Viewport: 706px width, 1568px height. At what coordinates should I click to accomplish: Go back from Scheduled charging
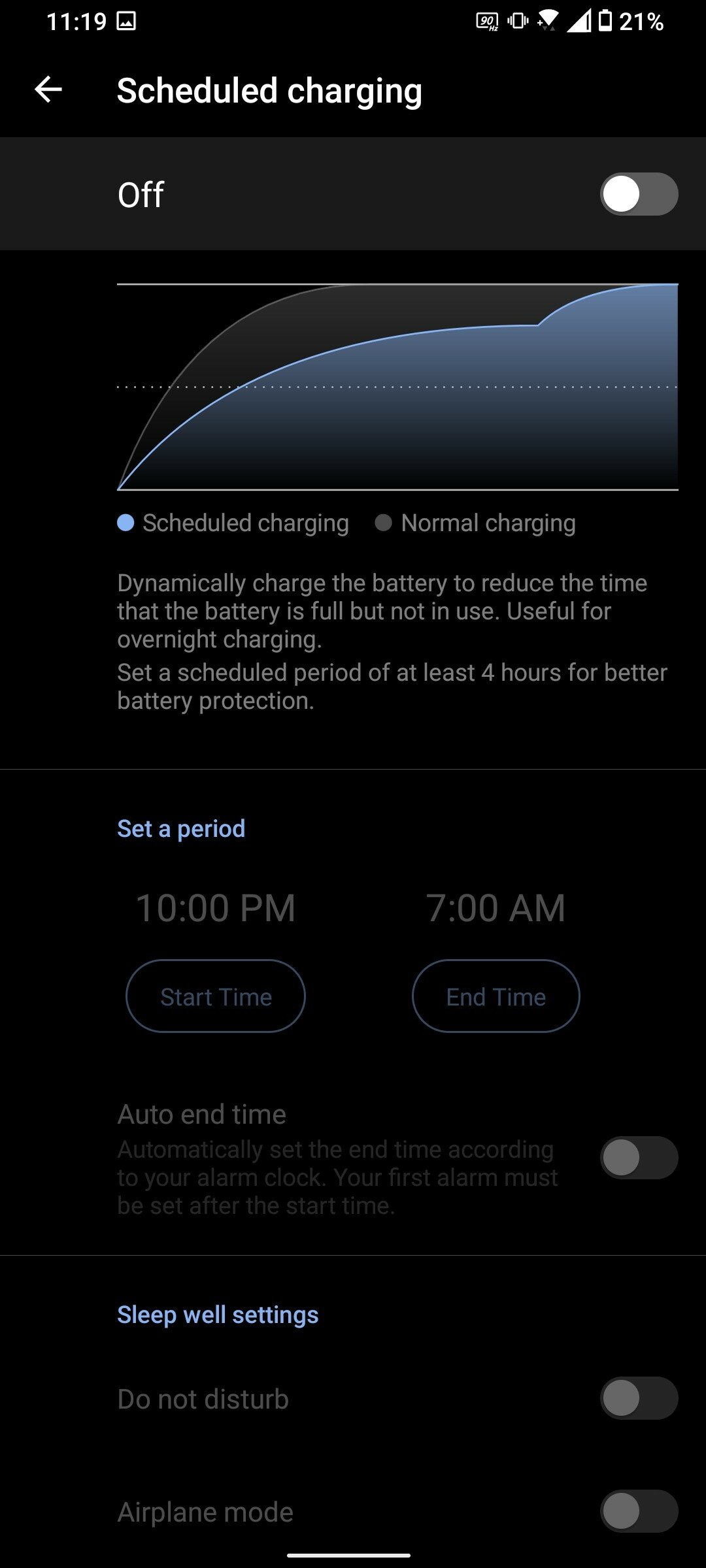click(x=48, y=90)
